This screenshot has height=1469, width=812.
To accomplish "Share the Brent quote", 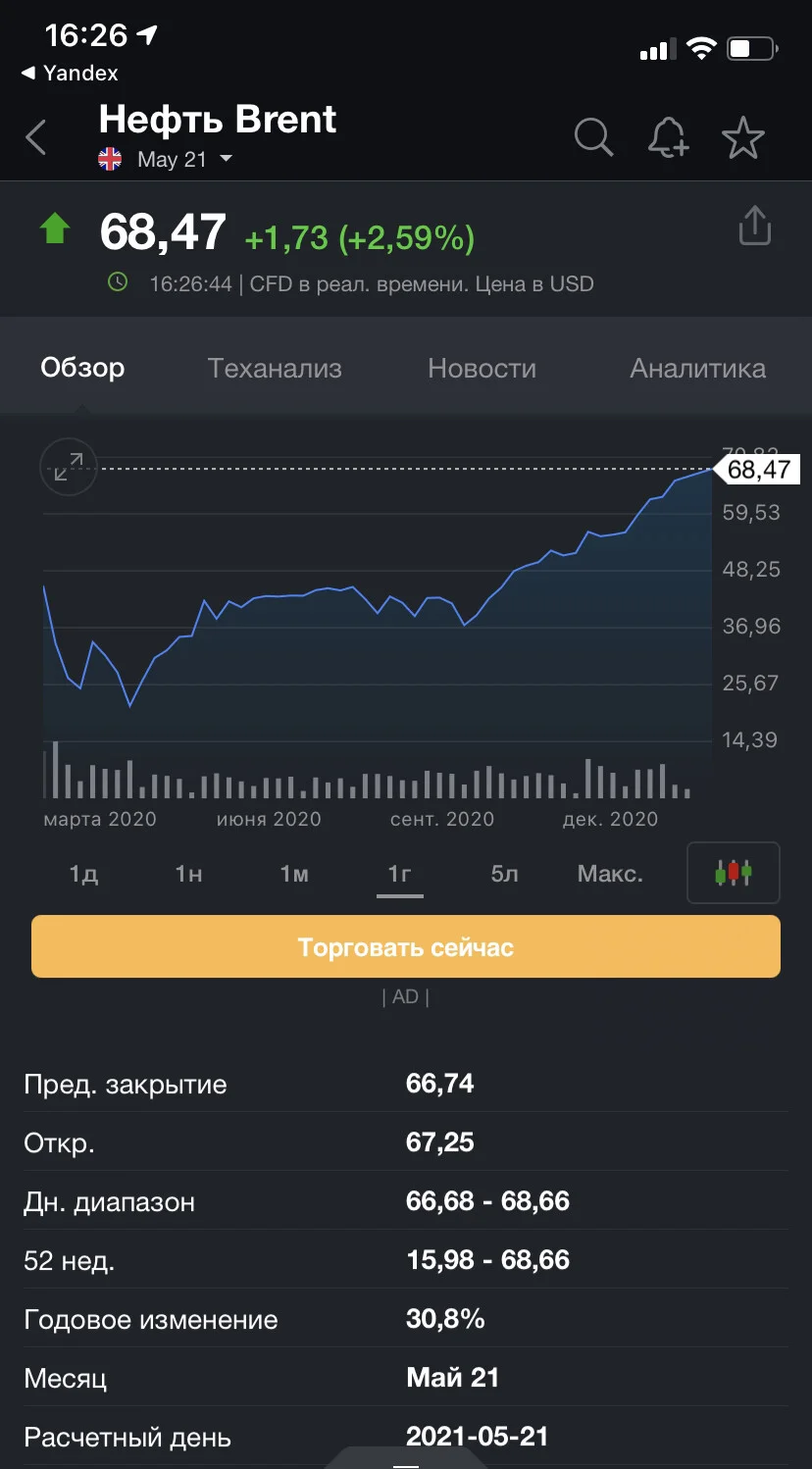I will click(x=754, y=225).
